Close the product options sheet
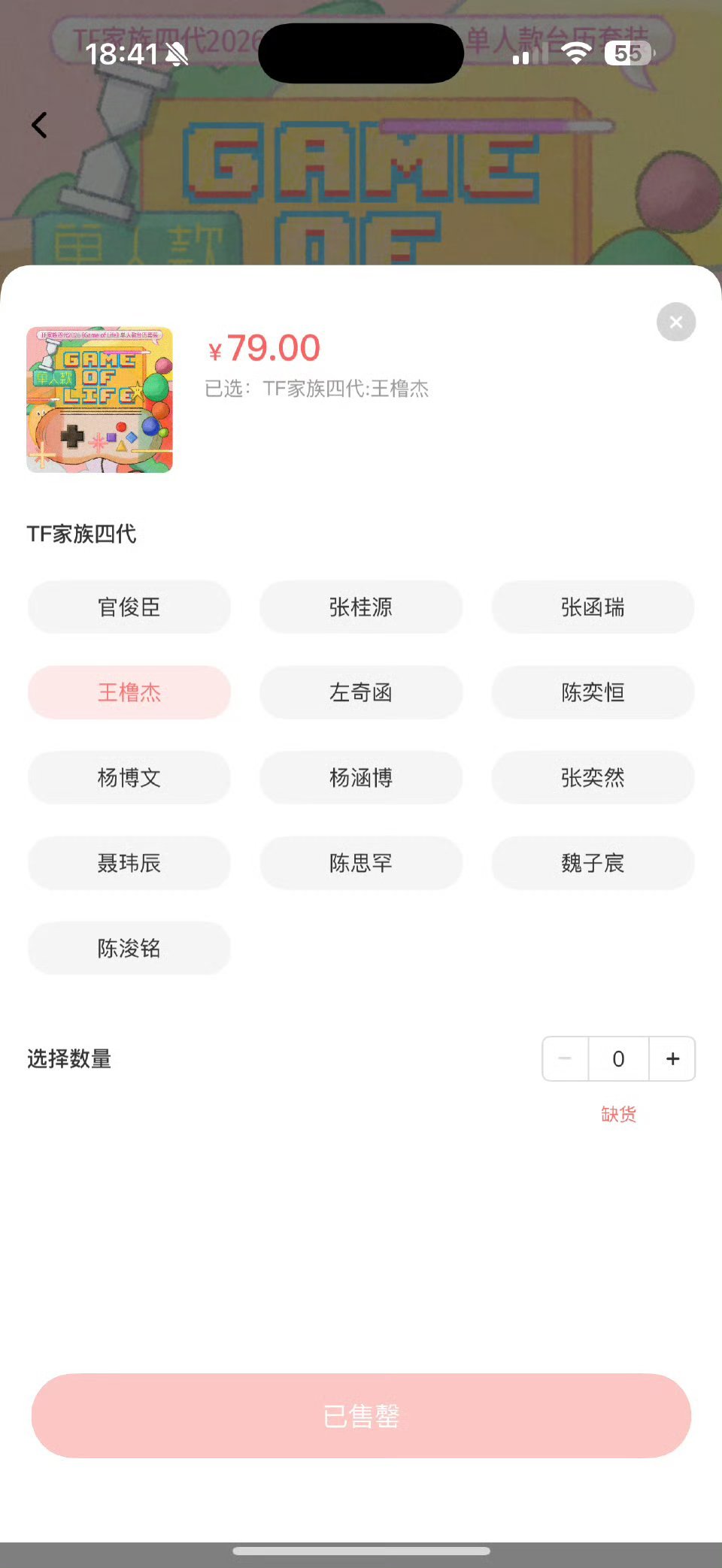Image resolution: width=722 pixels, height=1568 pixels. (675, 322)
